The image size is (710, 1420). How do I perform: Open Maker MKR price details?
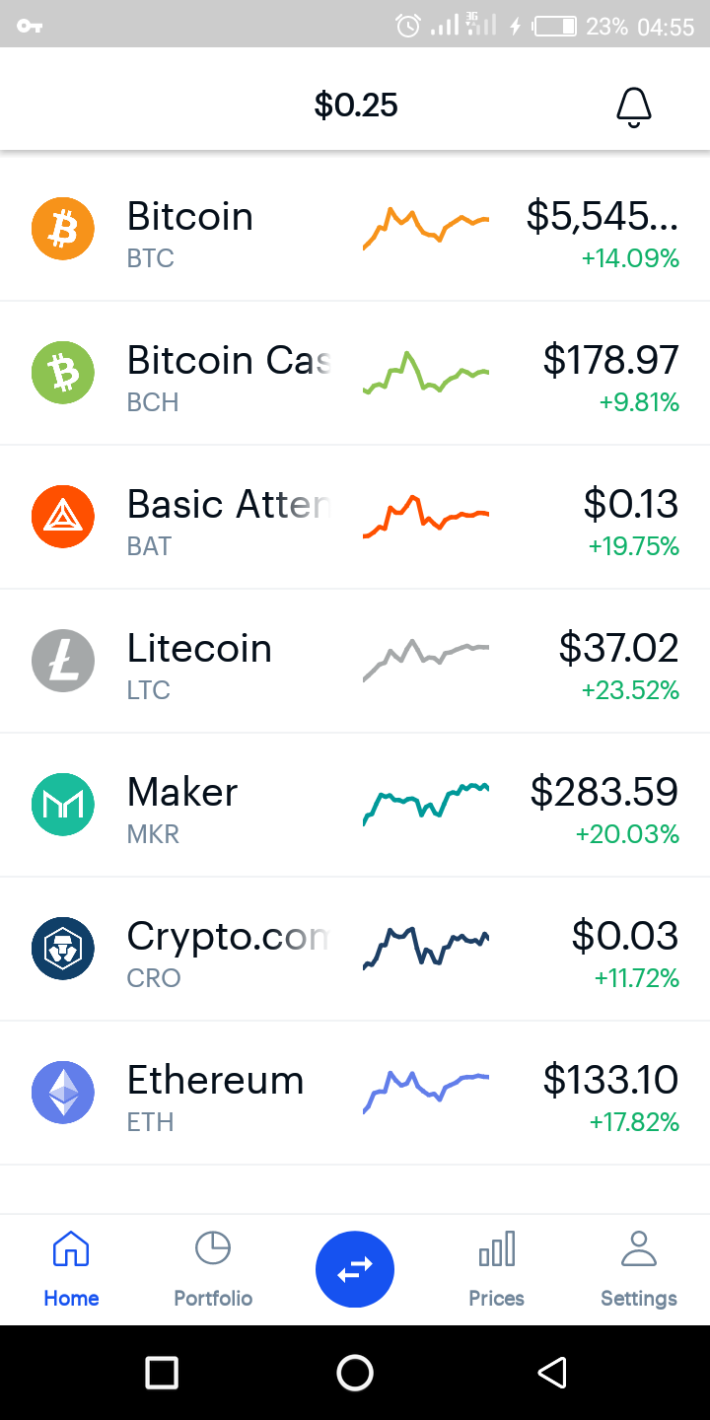[x=355, y=805]
